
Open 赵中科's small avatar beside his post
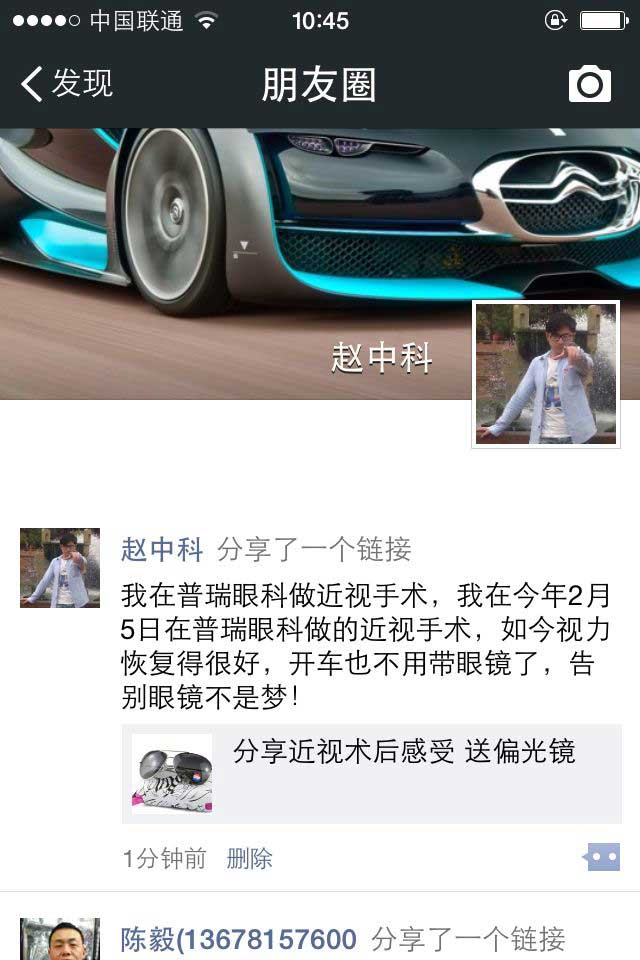(x=60, y=568)
